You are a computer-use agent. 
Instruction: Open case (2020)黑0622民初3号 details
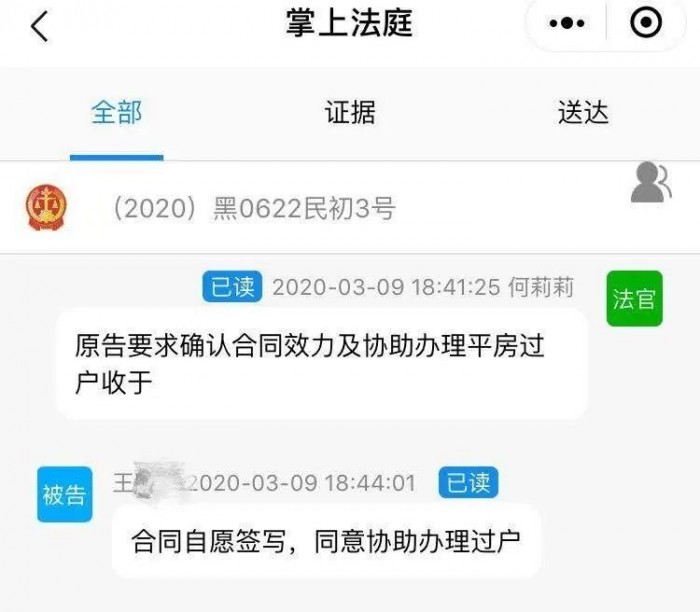click(x=254, y=208)
